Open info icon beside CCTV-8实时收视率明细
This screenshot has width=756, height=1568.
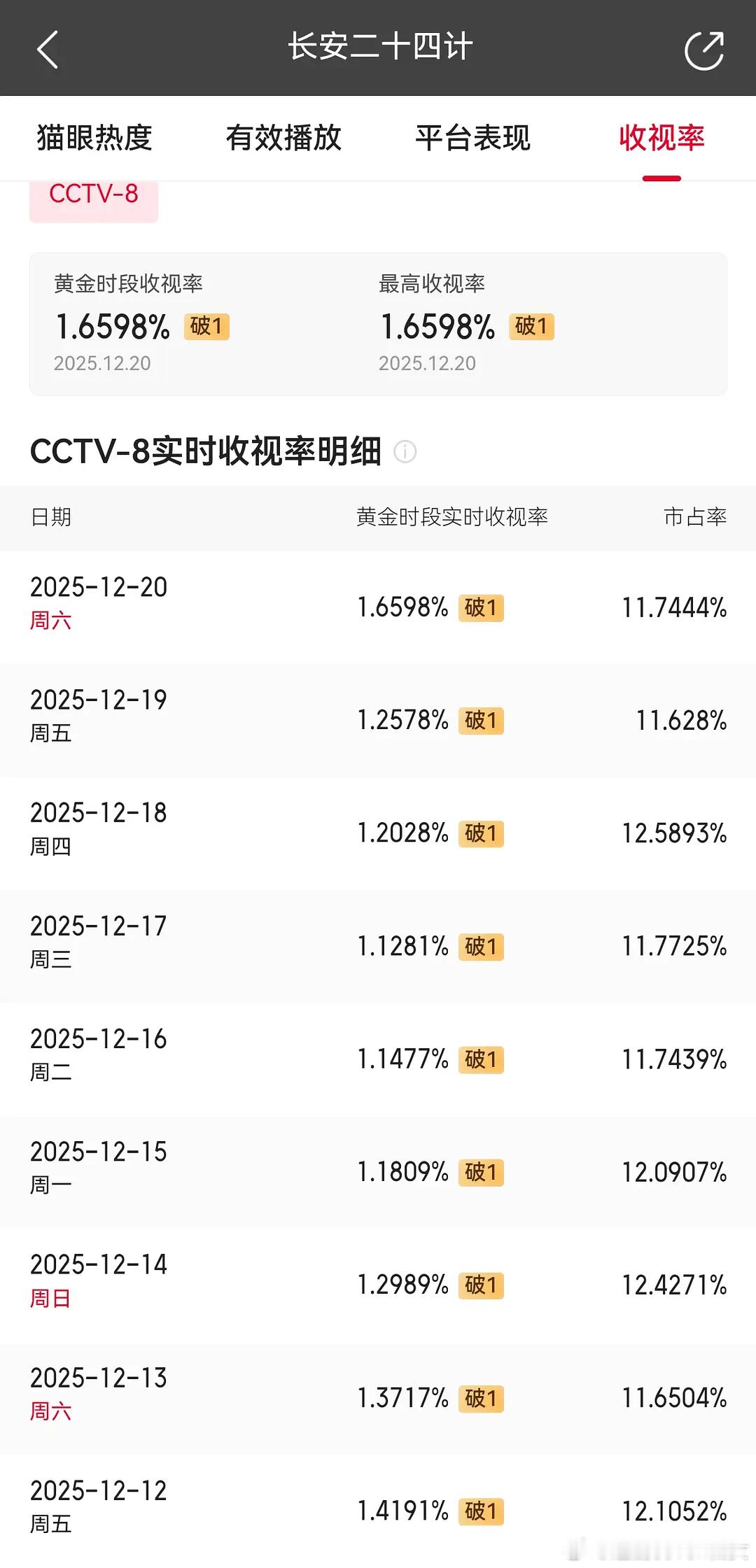click(405, 451)
